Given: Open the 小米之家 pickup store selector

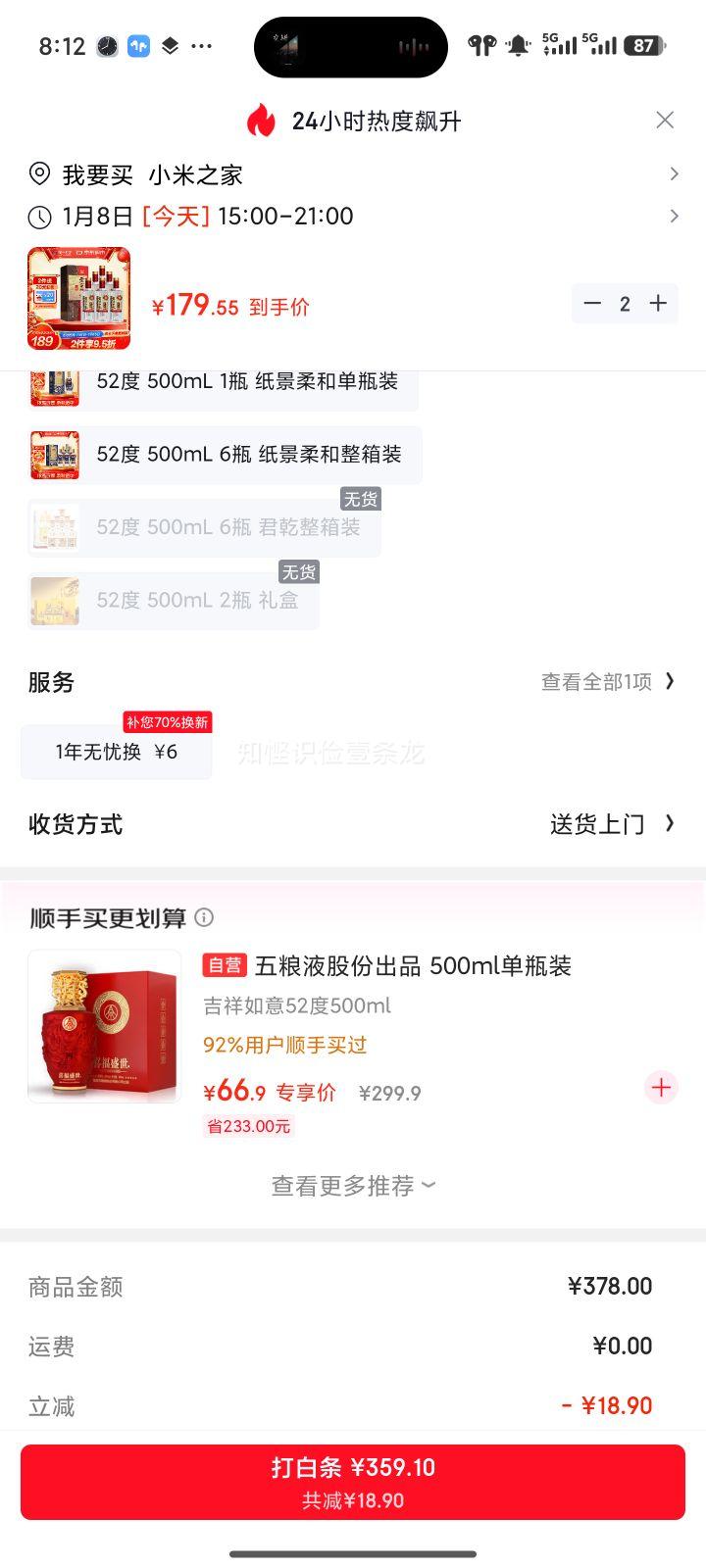Looking at the screenshot, I should pos(198,174).
